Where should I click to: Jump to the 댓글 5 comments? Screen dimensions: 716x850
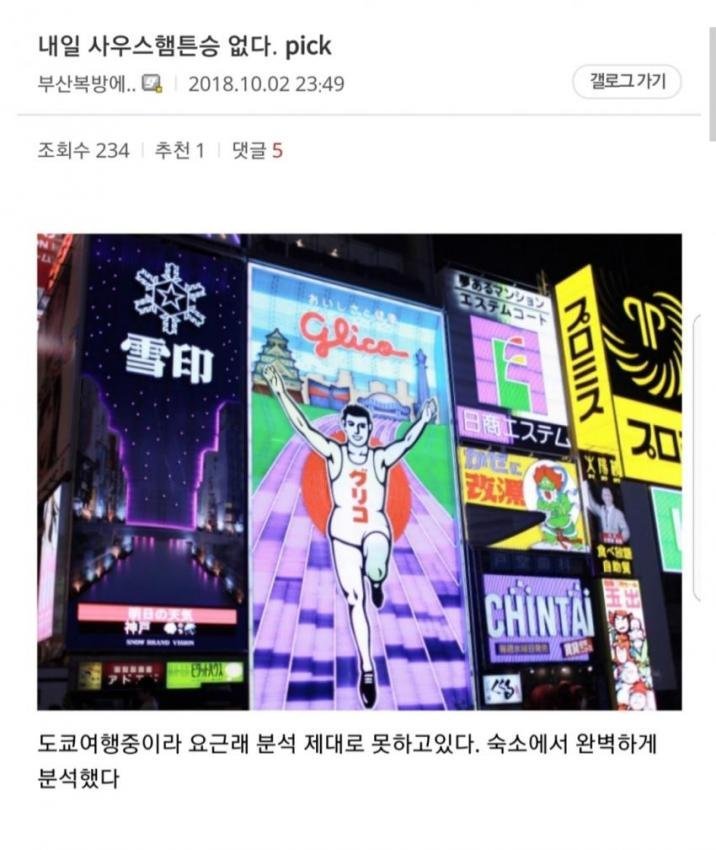coord(257,151)
